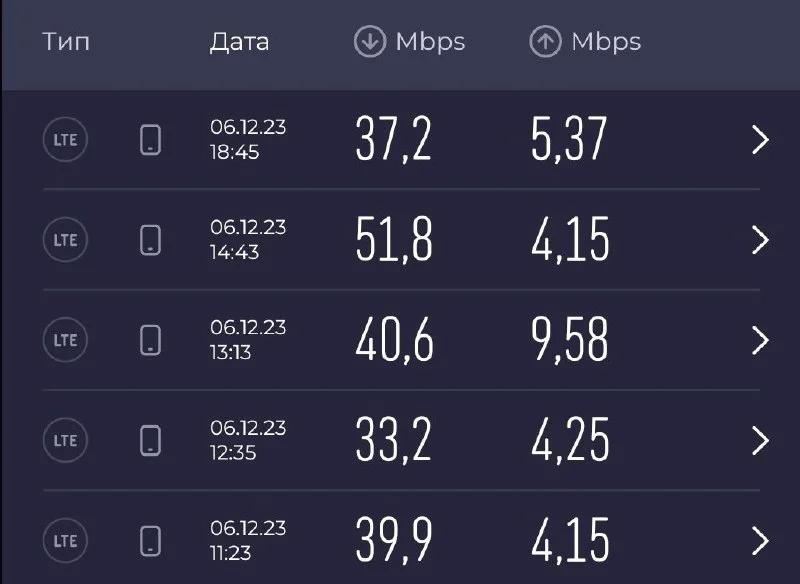The height and width of the screenshot is (584, 800).
Task: Select the 13:13 result with 40,6 Mbps download
Action: 760,340
